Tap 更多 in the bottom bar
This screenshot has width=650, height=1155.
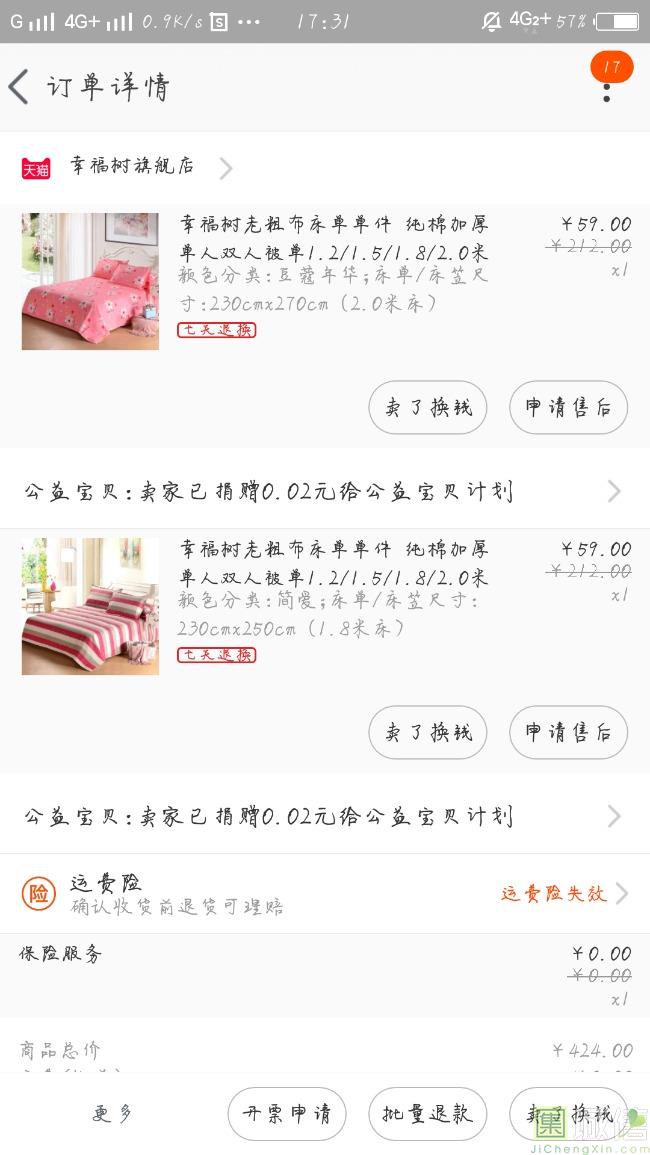113,1114
